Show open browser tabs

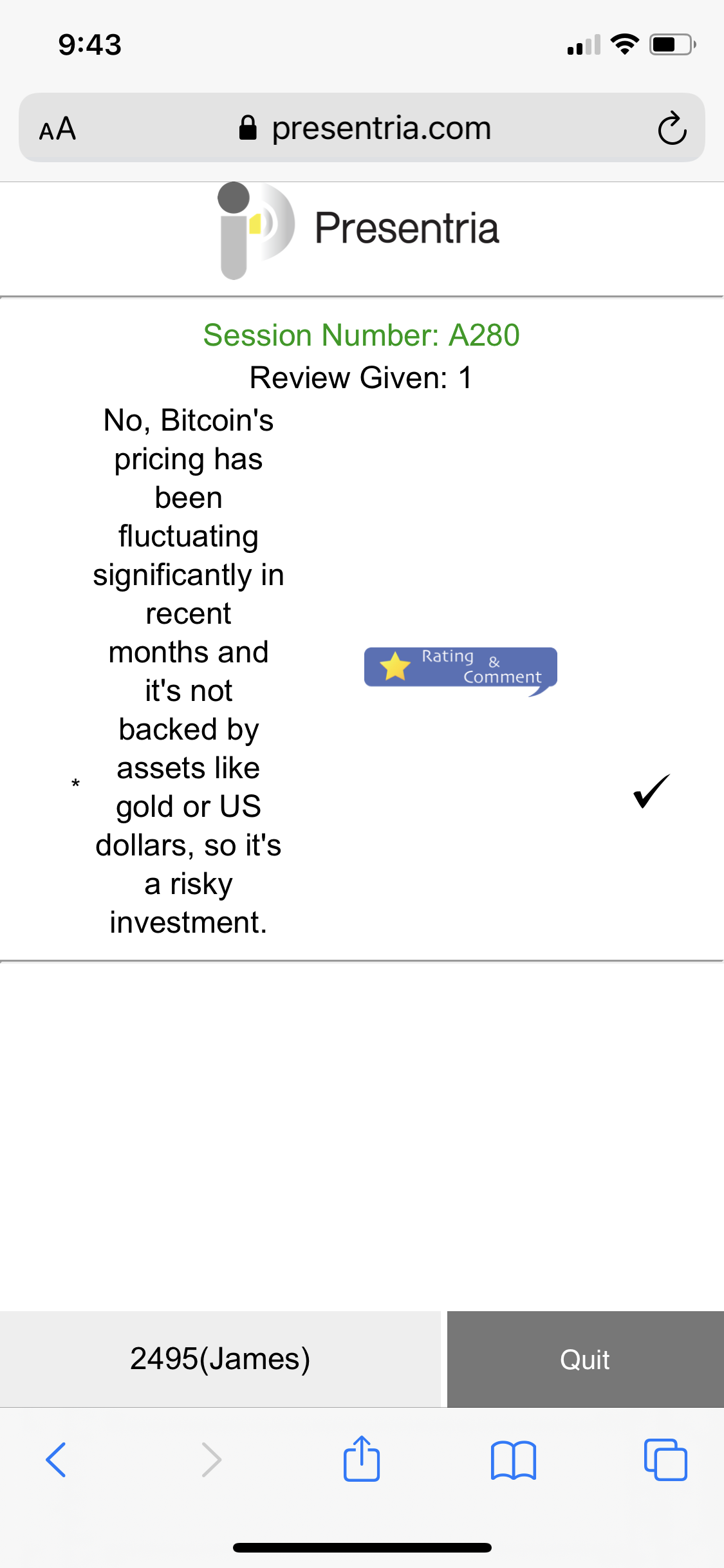pyautogui.click(x=665, y=1459)
